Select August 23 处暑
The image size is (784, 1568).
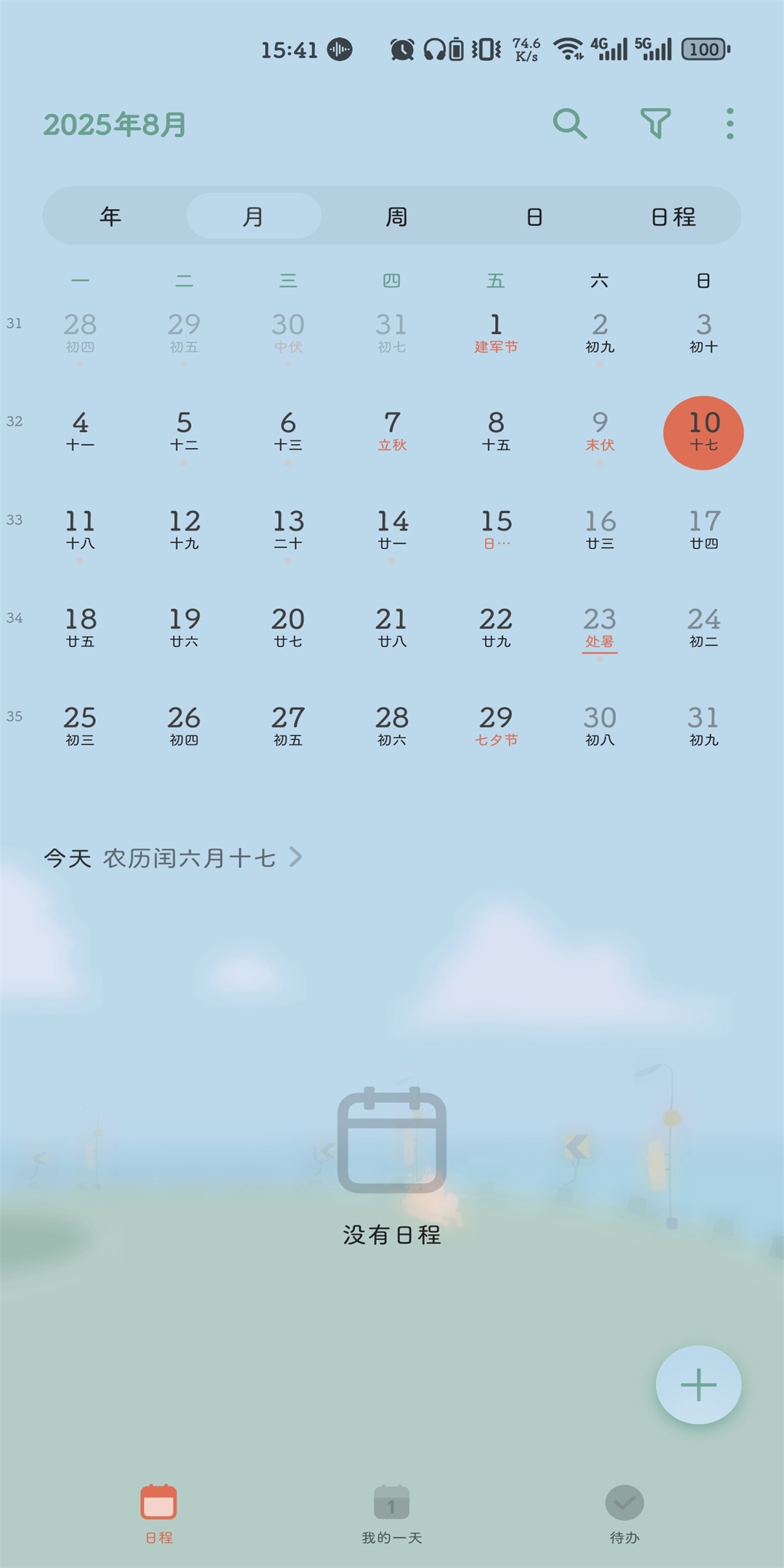coord(600,629)
